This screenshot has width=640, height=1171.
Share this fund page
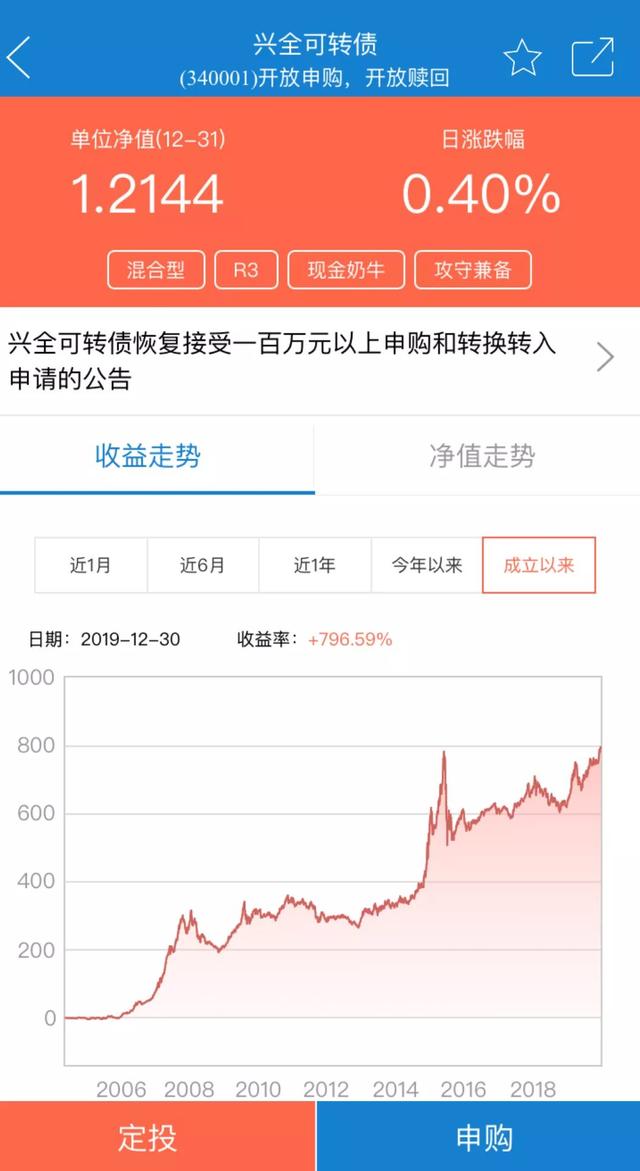coord(592,58)
